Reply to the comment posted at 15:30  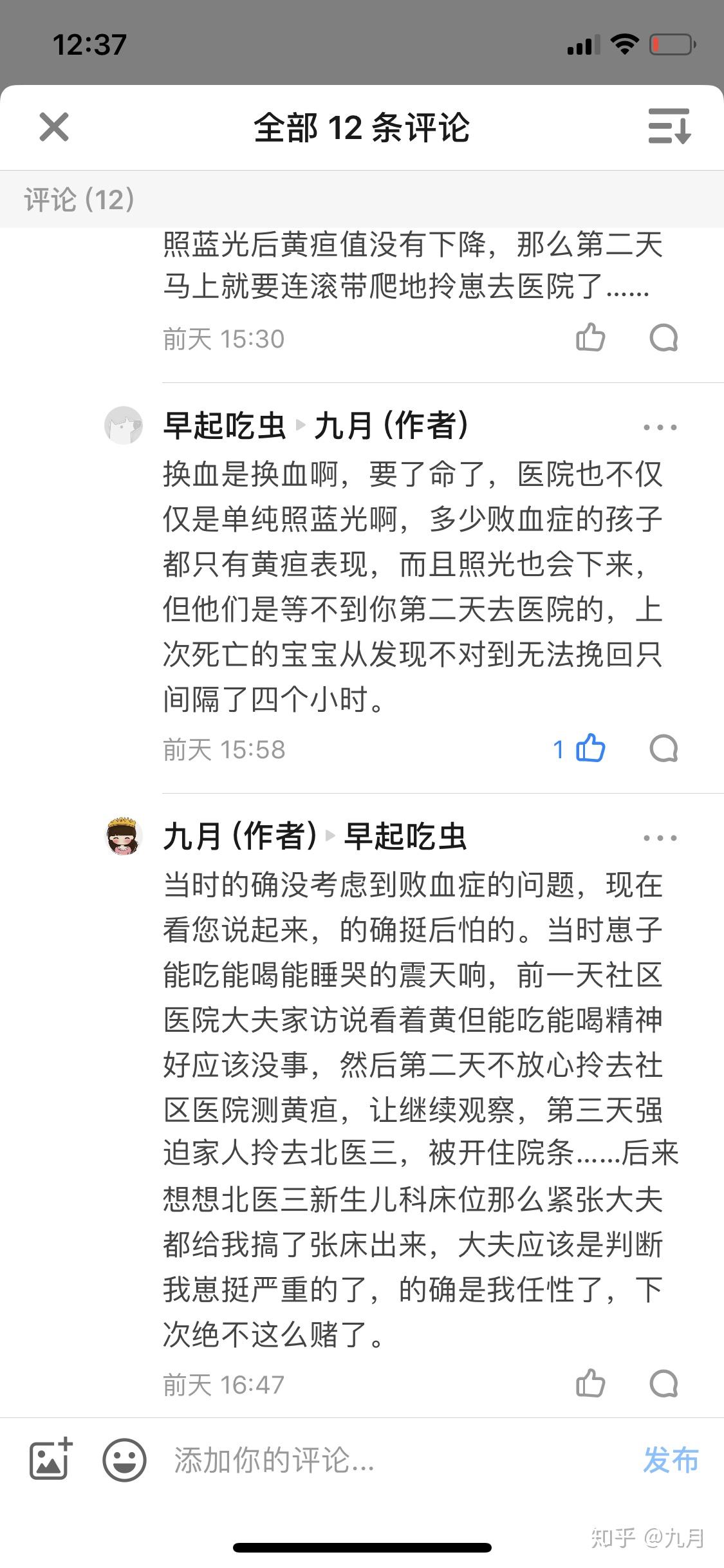[664, 338]
